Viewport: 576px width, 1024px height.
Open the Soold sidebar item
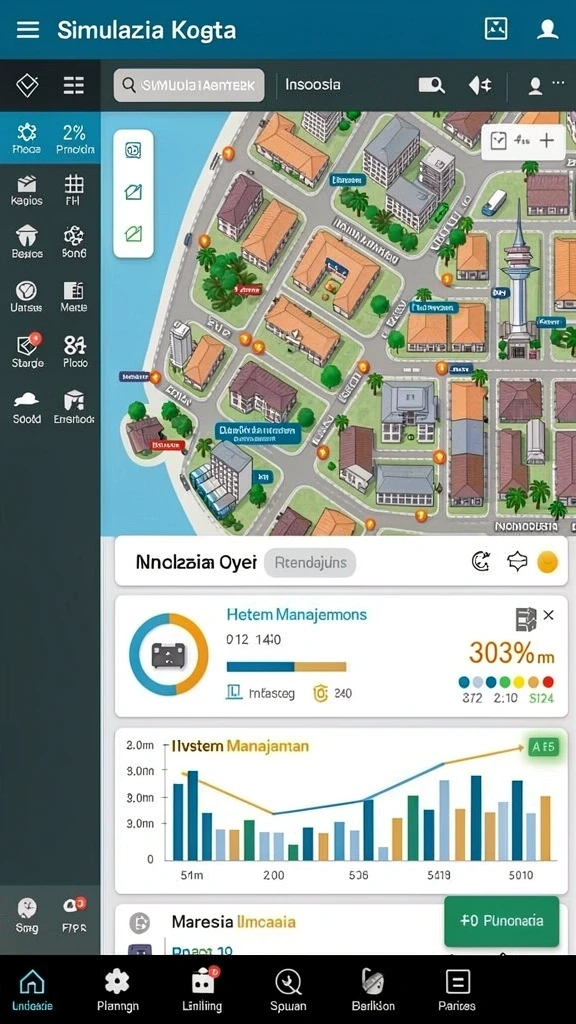coord(27,407)
